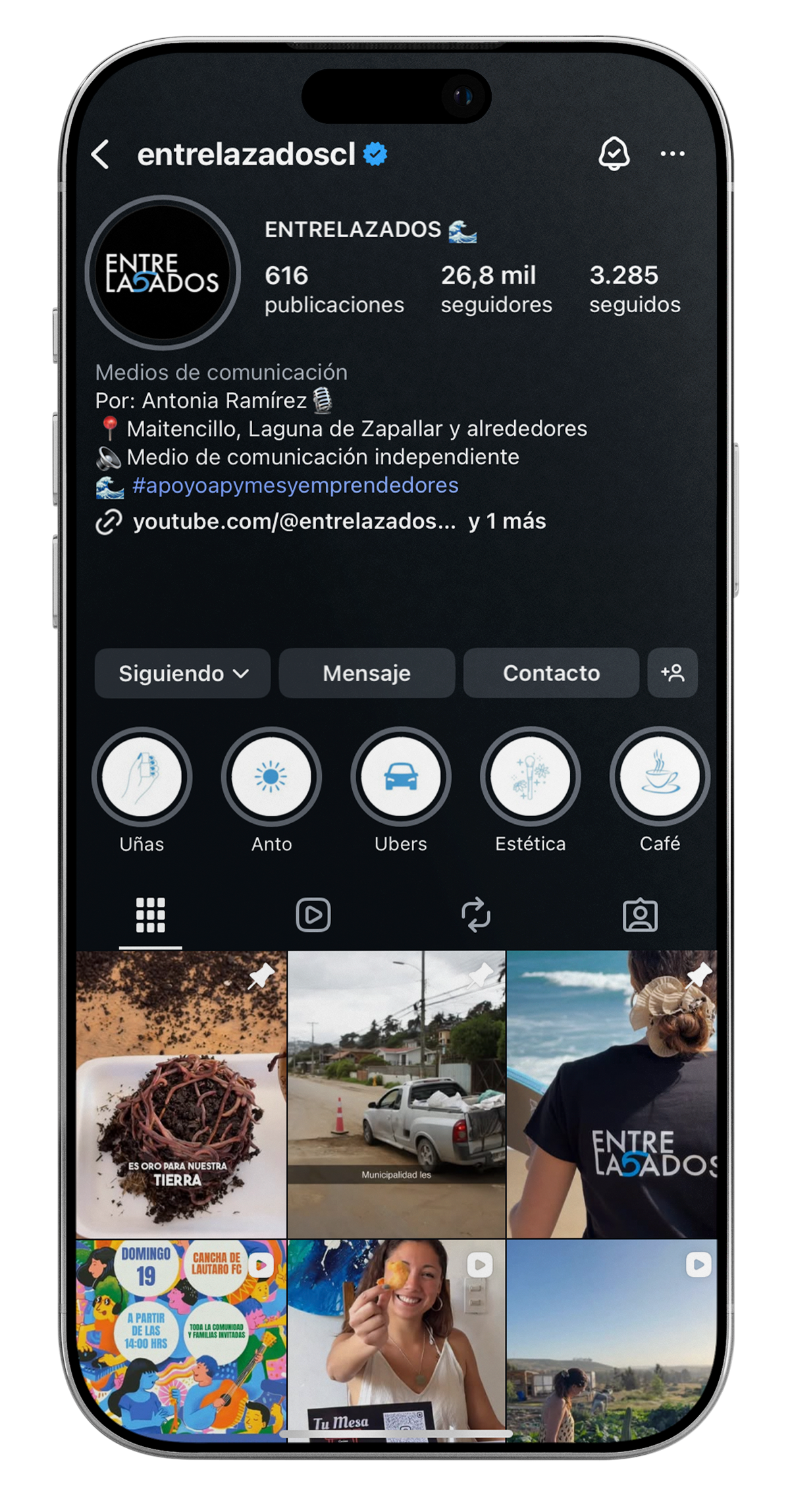View the Estética story highlight
This screenshot has height=1512, width=790.
tap(530, 777)
